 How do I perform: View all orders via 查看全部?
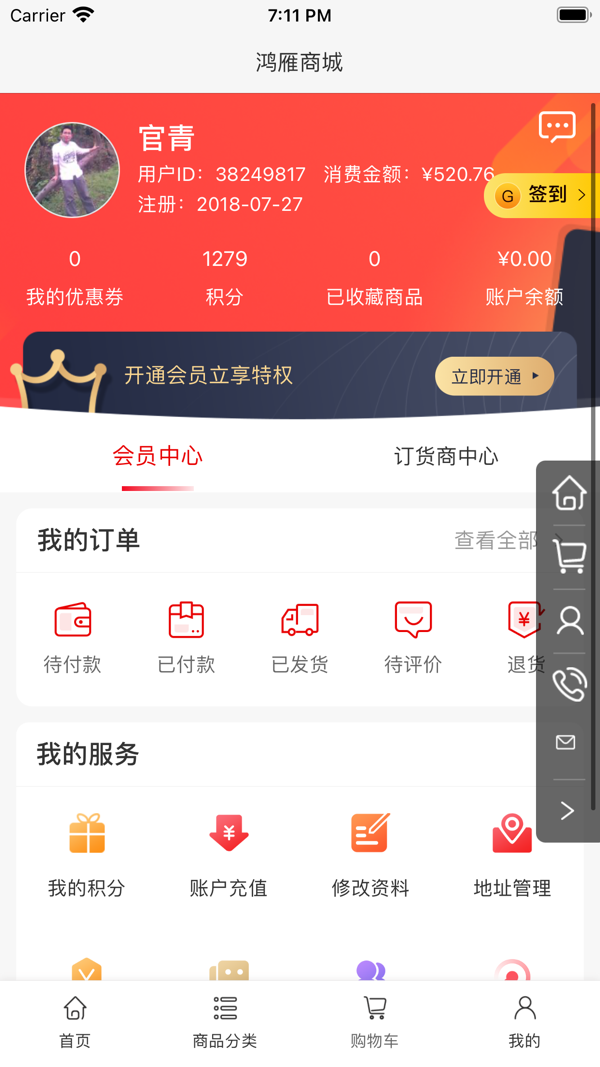(x=495, y=541)
